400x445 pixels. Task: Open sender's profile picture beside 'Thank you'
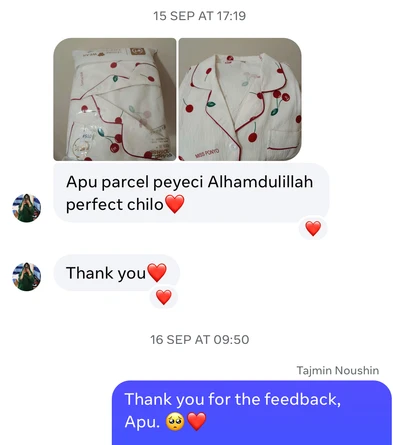coord(27,277)
